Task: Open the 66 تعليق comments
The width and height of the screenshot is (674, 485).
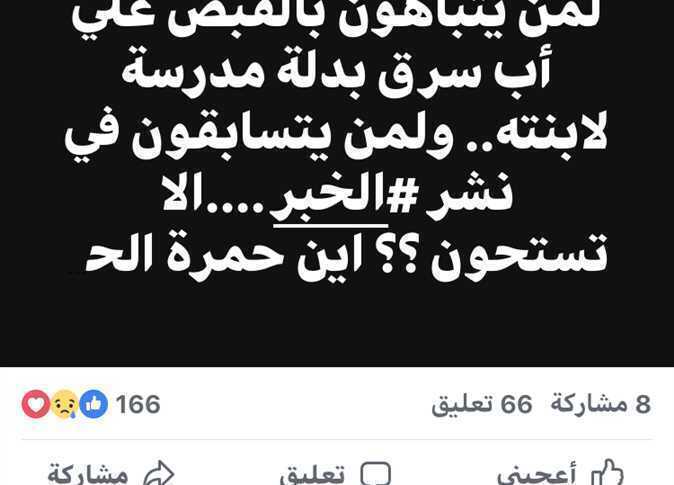Action: (483, 404)
